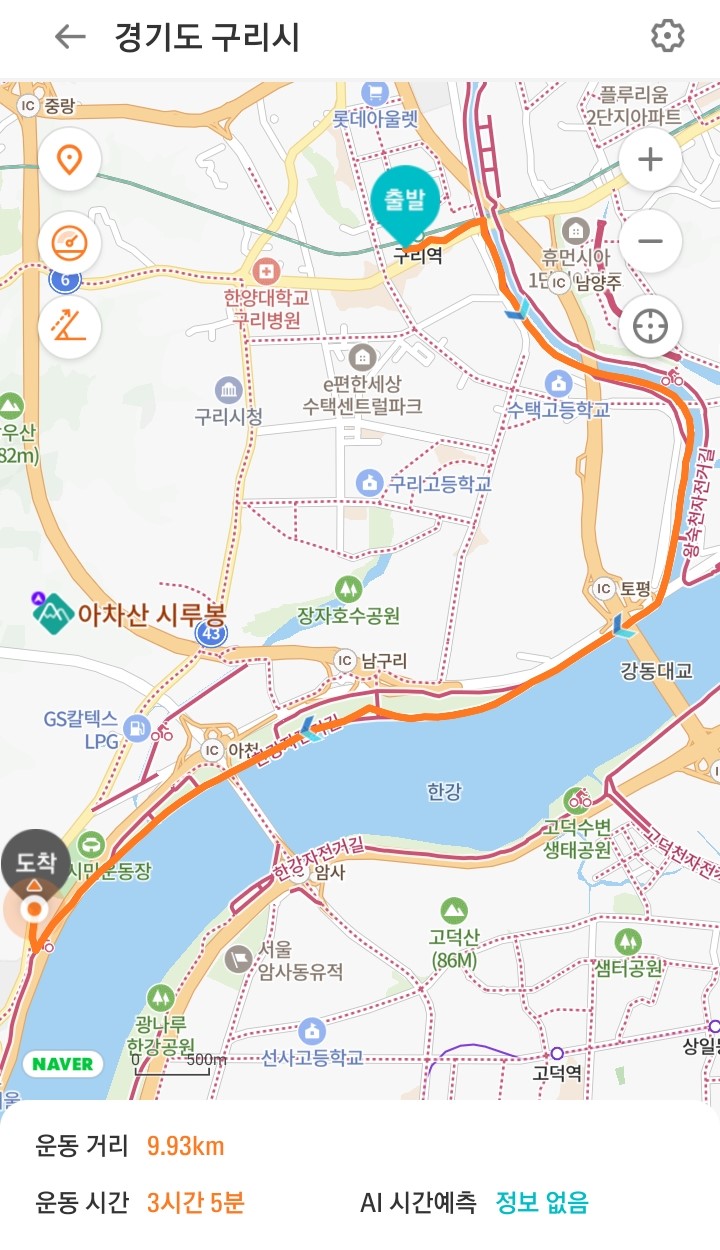Open the speedometer button
This screenshot has width=720, height=1250.
point(69,243)
